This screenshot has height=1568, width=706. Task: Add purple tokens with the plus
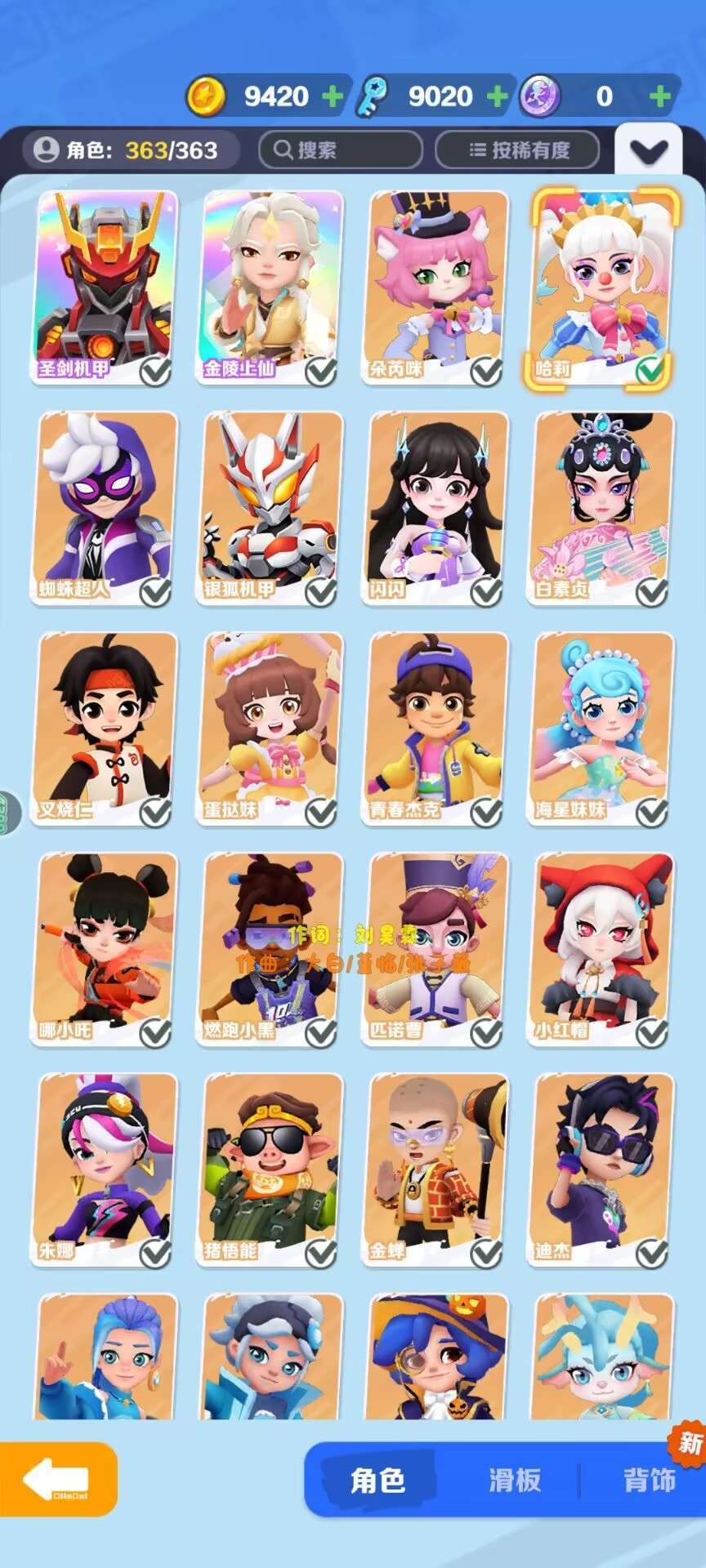pos(659,97)
